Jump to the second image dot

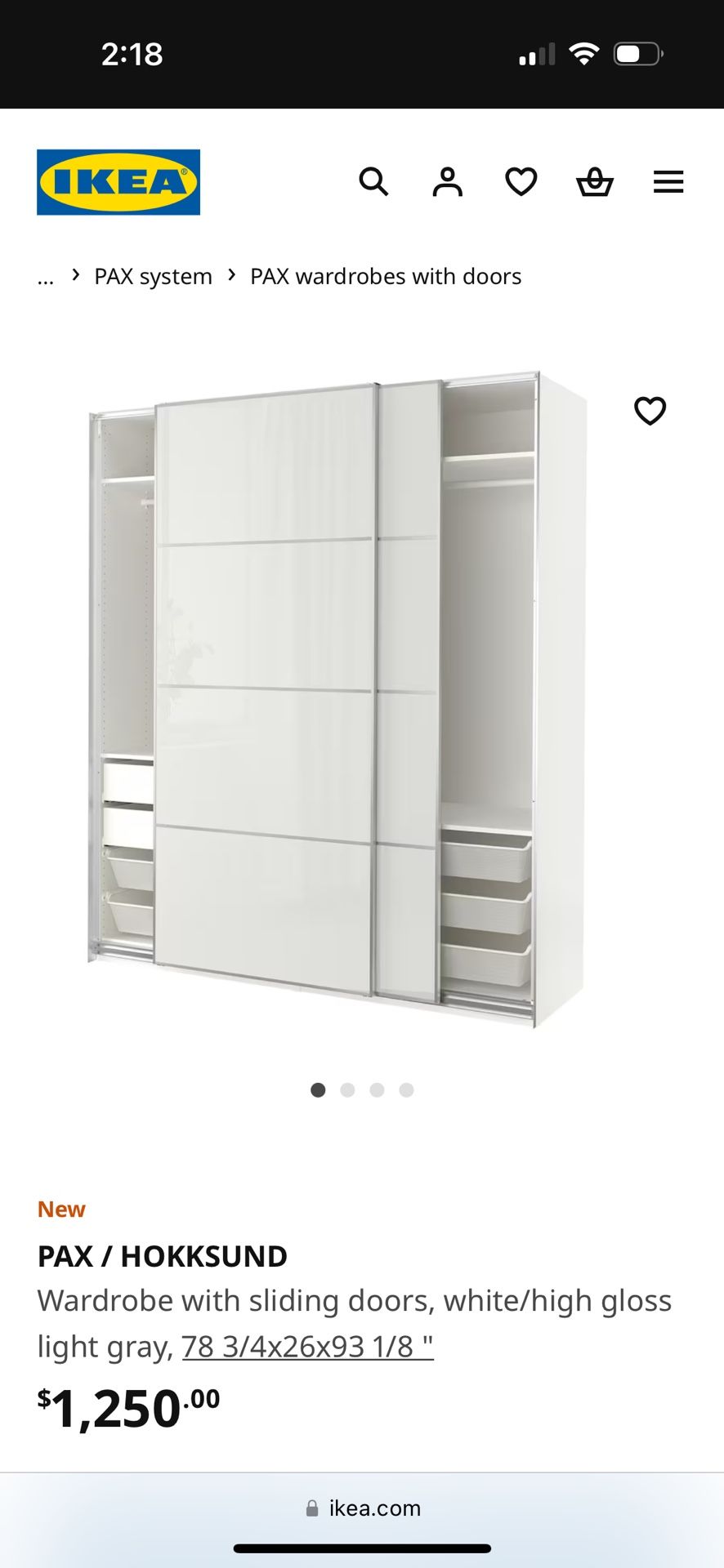point(347,1090)
